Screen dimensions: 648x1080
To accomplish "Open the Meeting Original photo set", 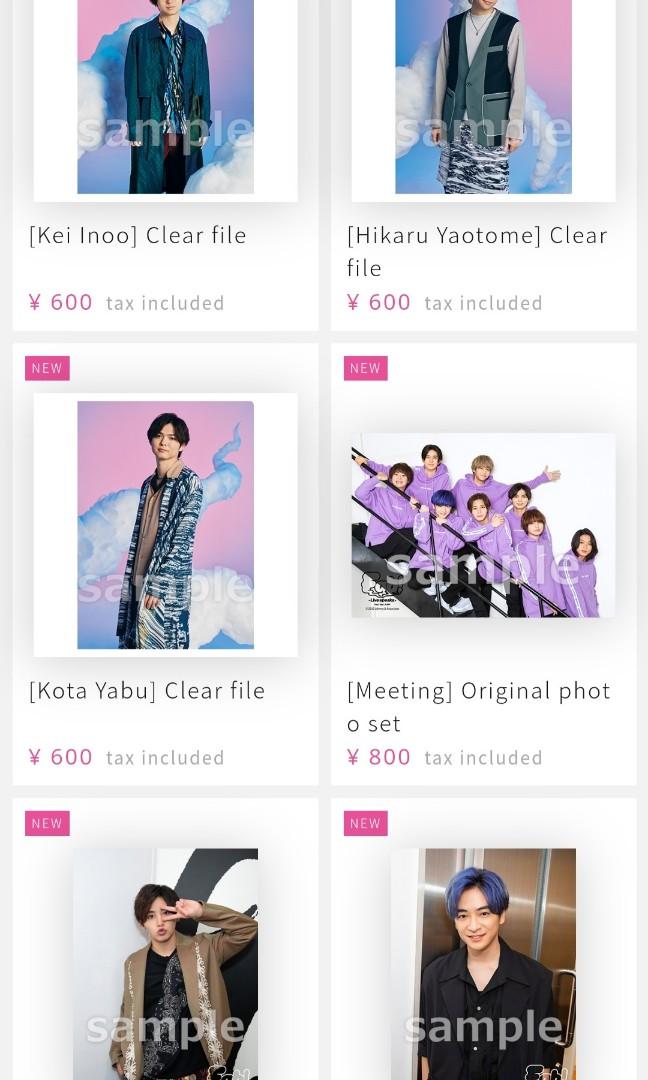I will click(x=483, y=525).
